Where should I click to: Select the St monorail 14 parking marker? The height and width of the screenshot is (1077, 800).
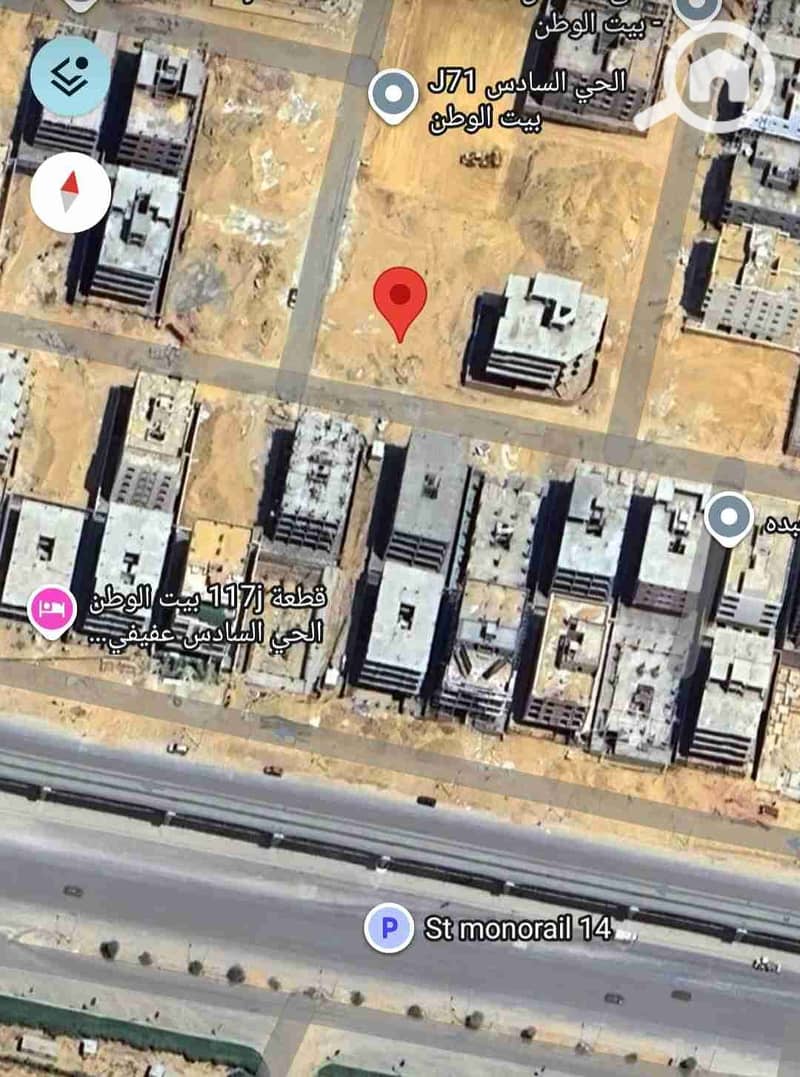tap(389, 928)
